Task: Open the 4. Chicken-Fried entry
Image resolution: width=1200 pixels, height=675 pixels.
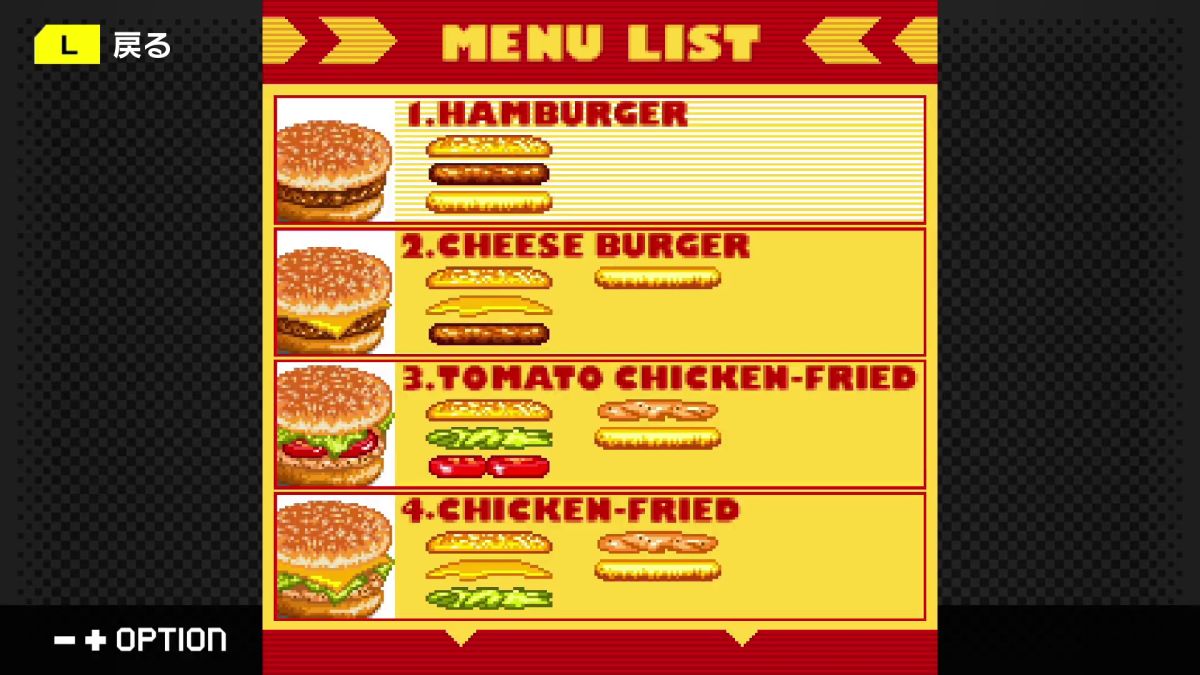Action: coord(600,556)
